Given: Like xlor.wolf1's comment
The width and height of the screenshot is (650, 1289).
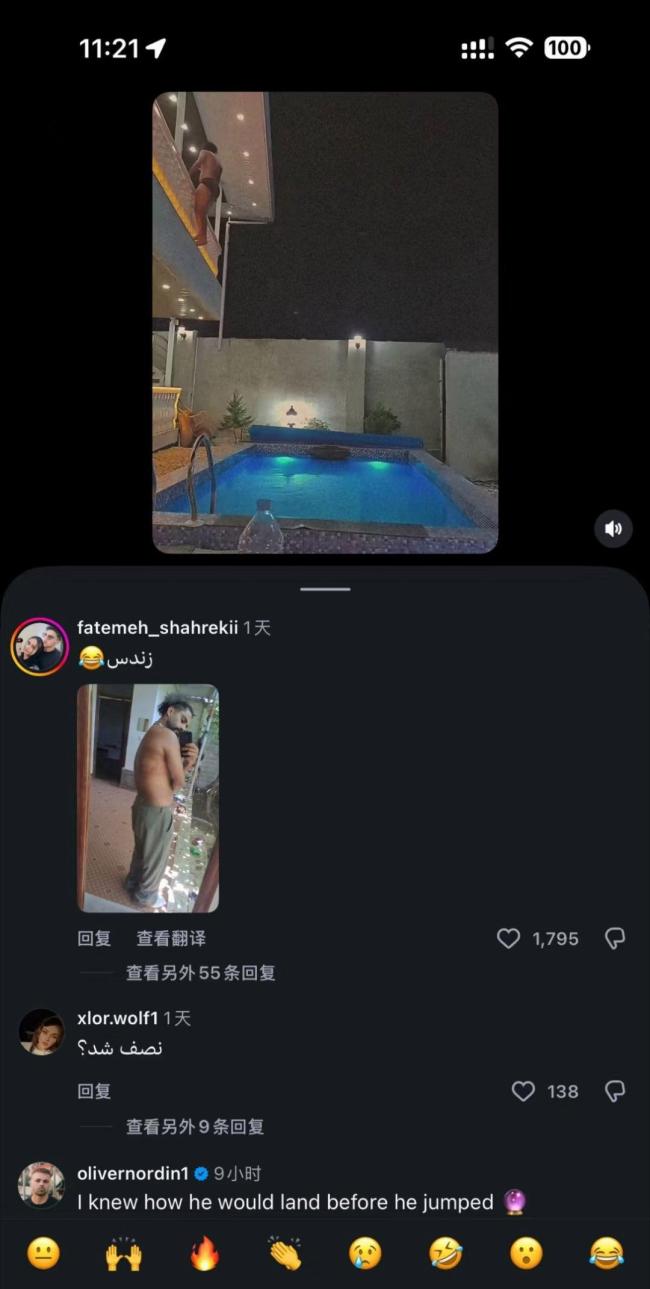Looking at the screenshot, I should (x=523, y=1091).
